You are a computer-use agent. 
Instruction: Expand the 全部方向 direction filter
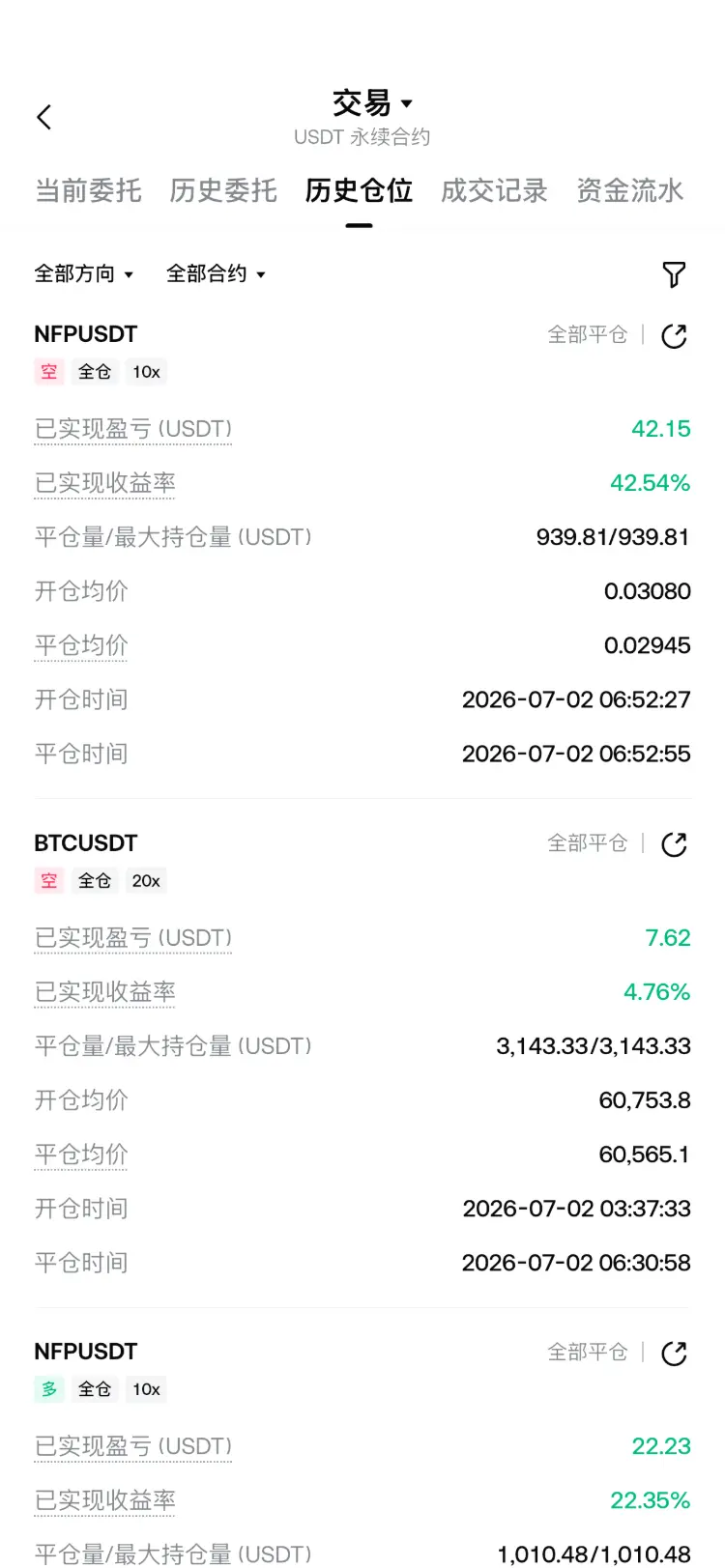pyautogui.click(x=84, y=273)
